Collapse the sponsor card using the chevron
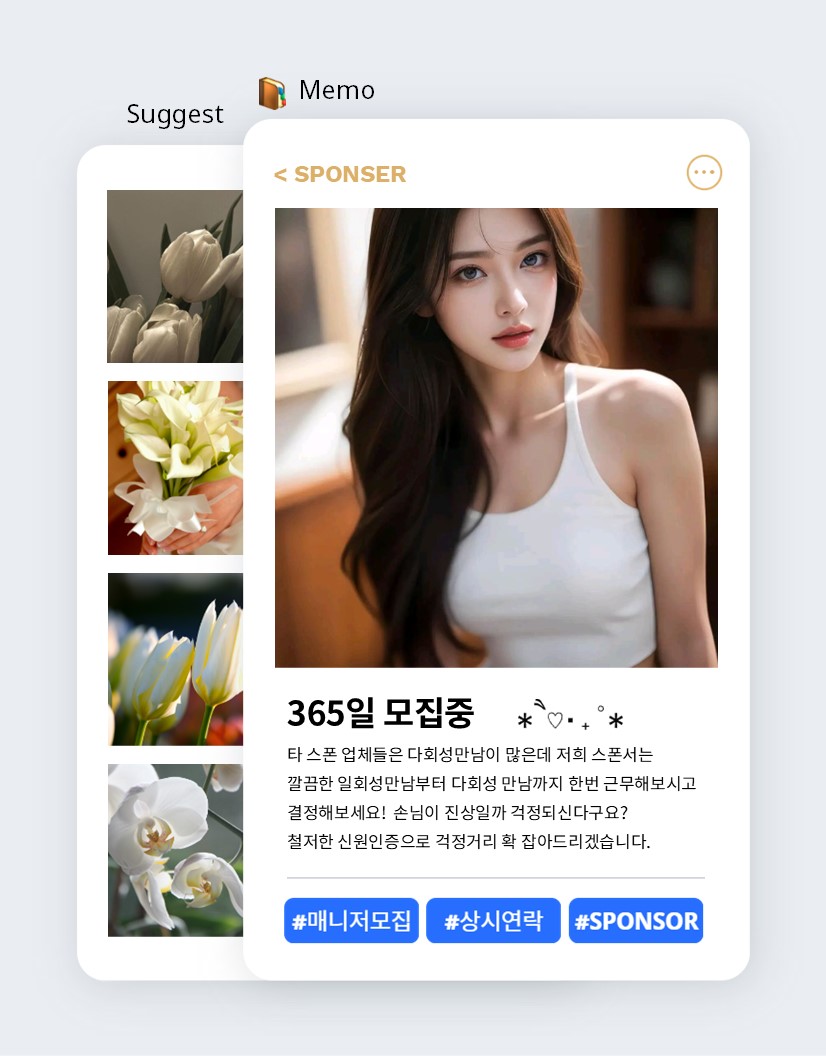This screenshot has width=826, height=1056. click(x=281, y=174)
